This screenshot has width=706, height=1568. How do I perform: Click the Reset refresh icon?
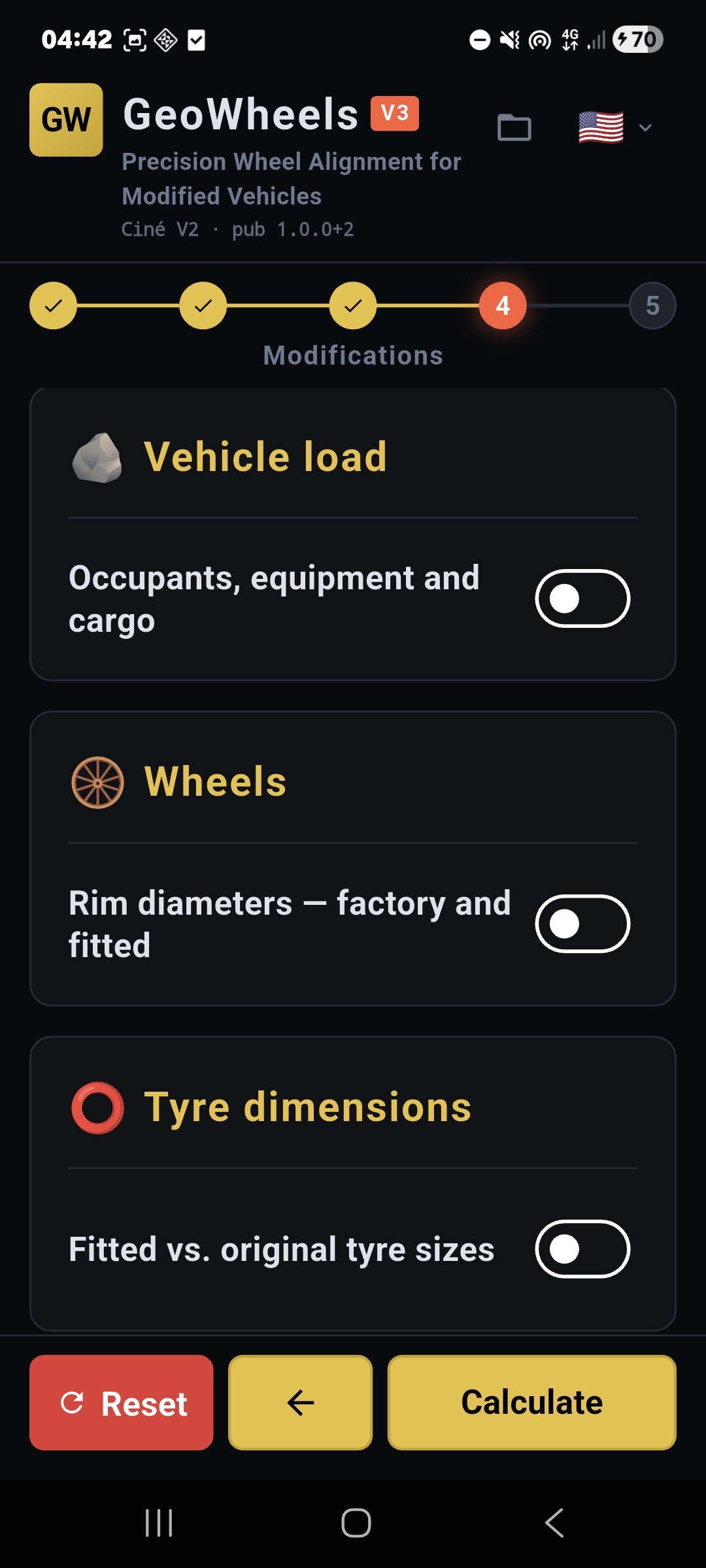pos(74,1403)
